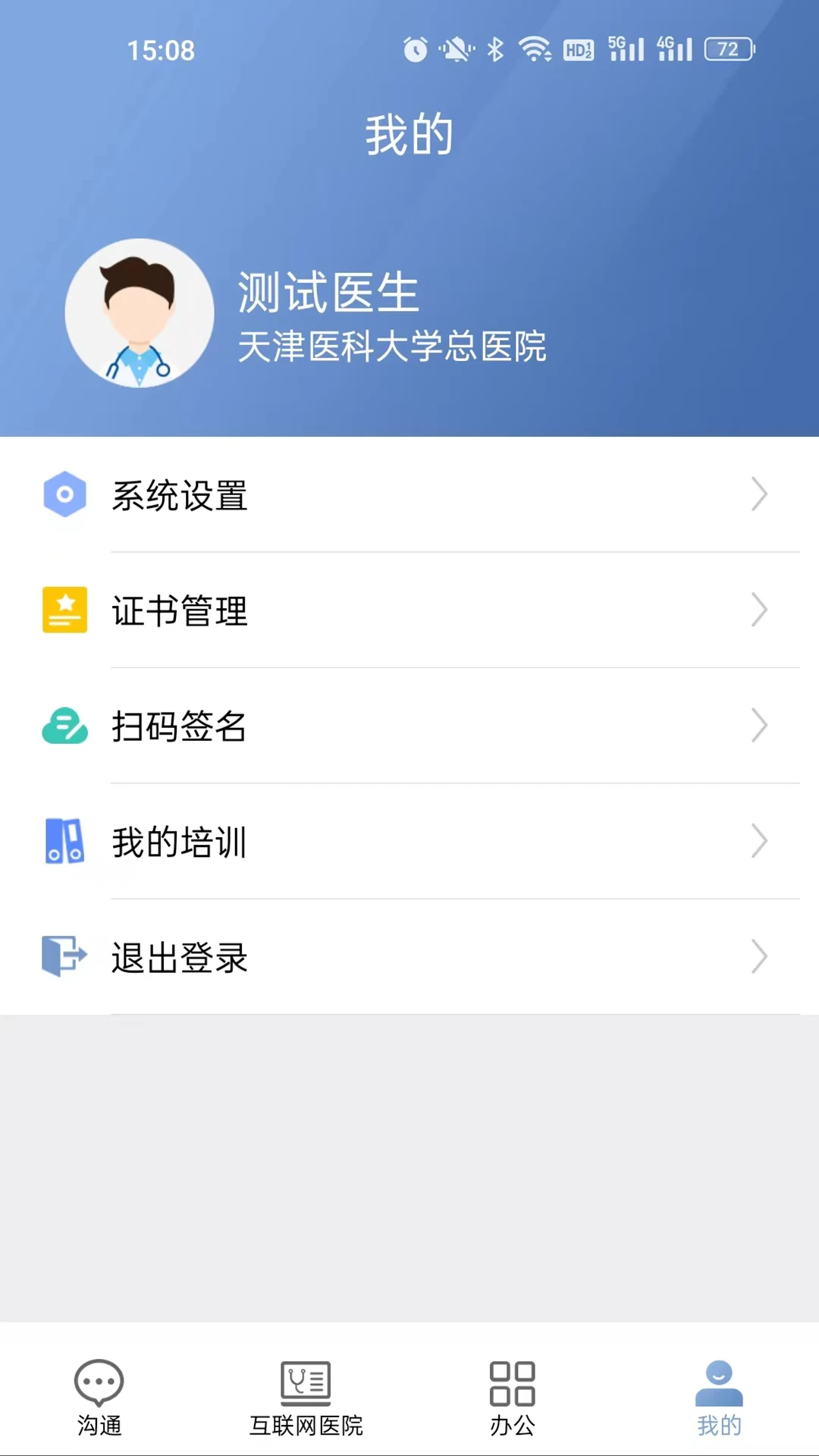The width and height of the screenshot is (819, 1456).
Task: Switch to the 沟通 tab
Action: [99, 1399]
